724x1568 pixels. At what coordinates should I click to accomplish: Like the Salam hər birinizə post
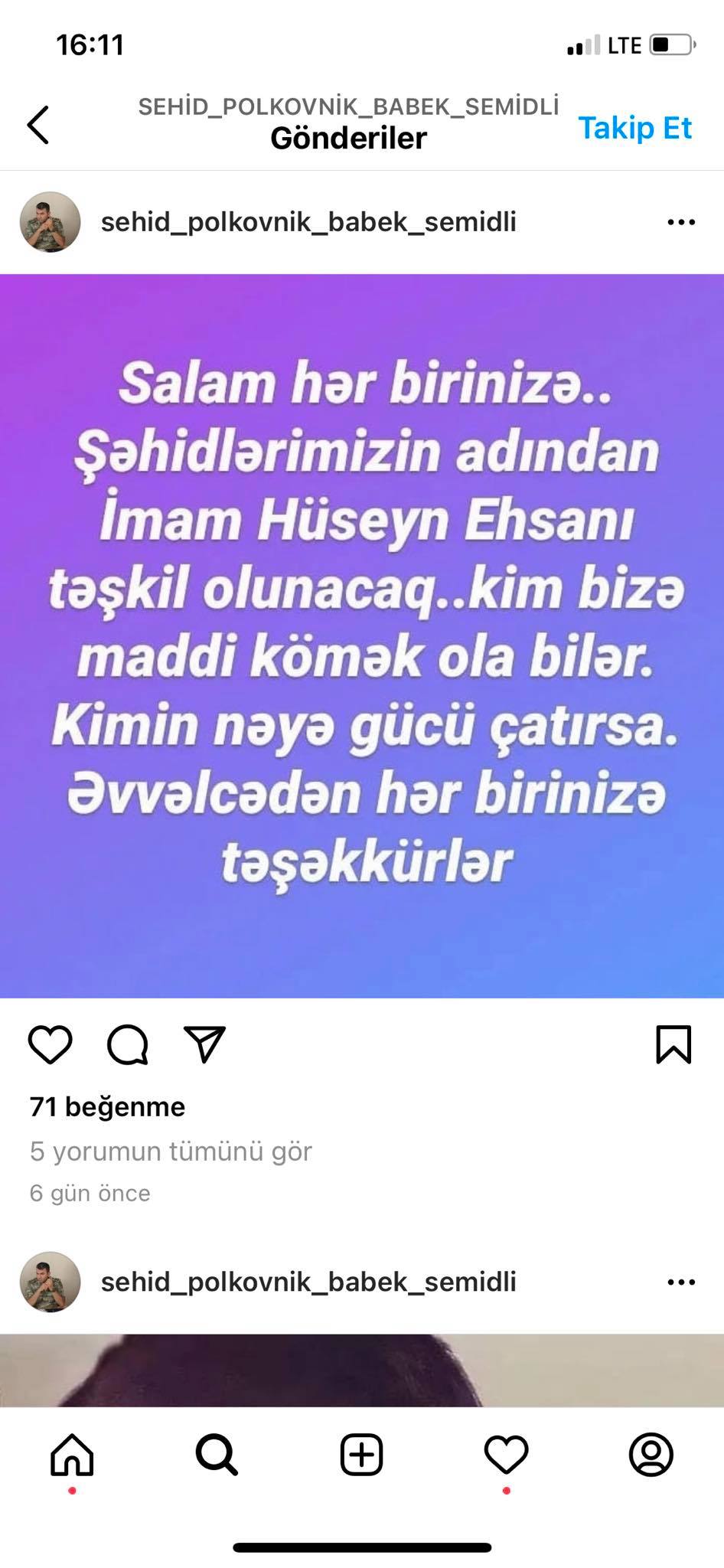(51, 1045)
